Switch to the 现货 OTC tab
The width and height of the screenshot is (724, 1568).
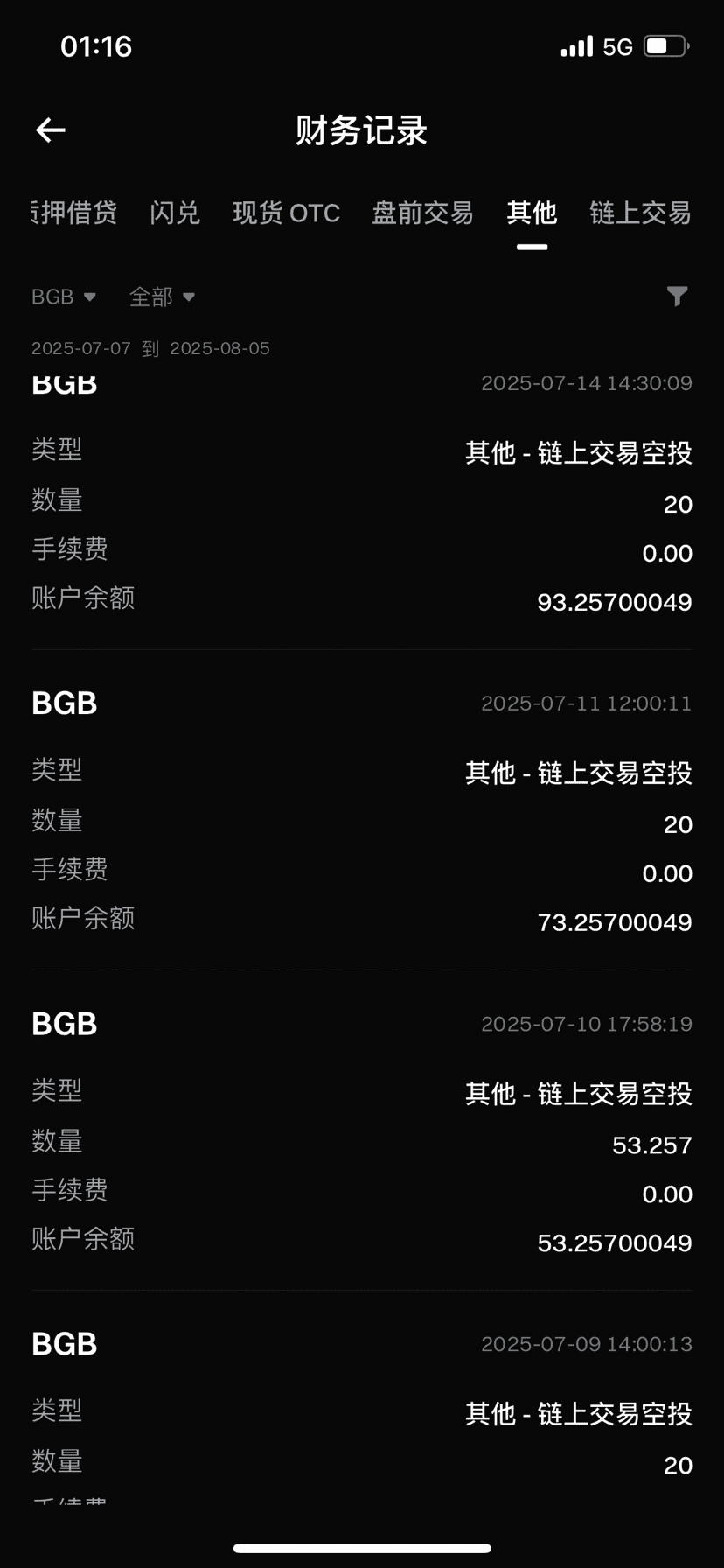click(x=286, y=213)
